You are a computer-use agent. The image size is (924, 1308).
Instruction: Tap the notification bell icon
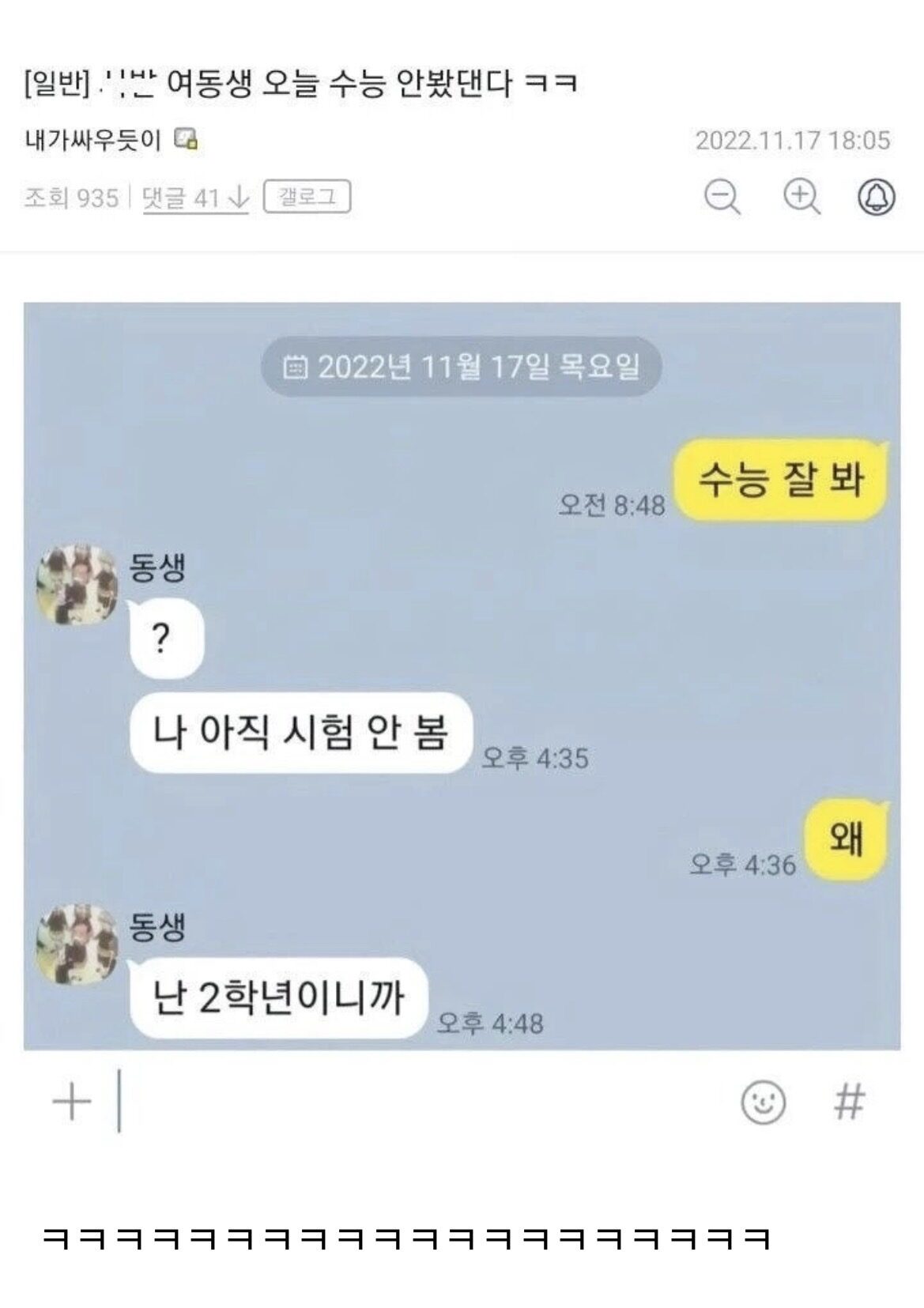[877, 198]
